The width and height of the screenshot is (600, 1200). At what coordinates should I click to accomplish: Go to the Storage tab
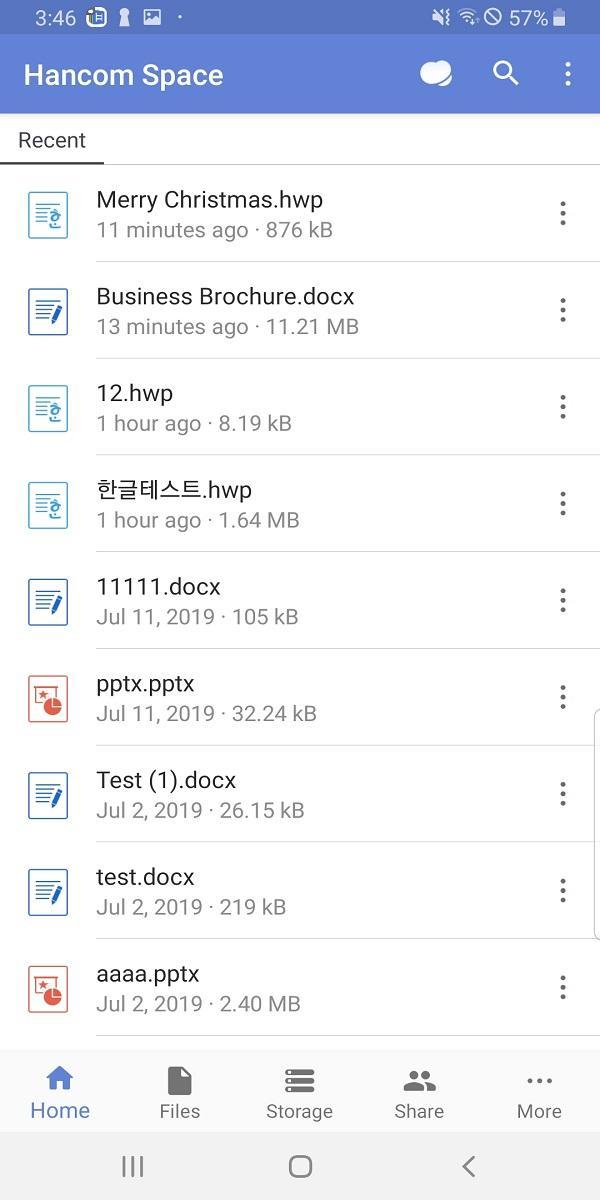pos(299,1092)
